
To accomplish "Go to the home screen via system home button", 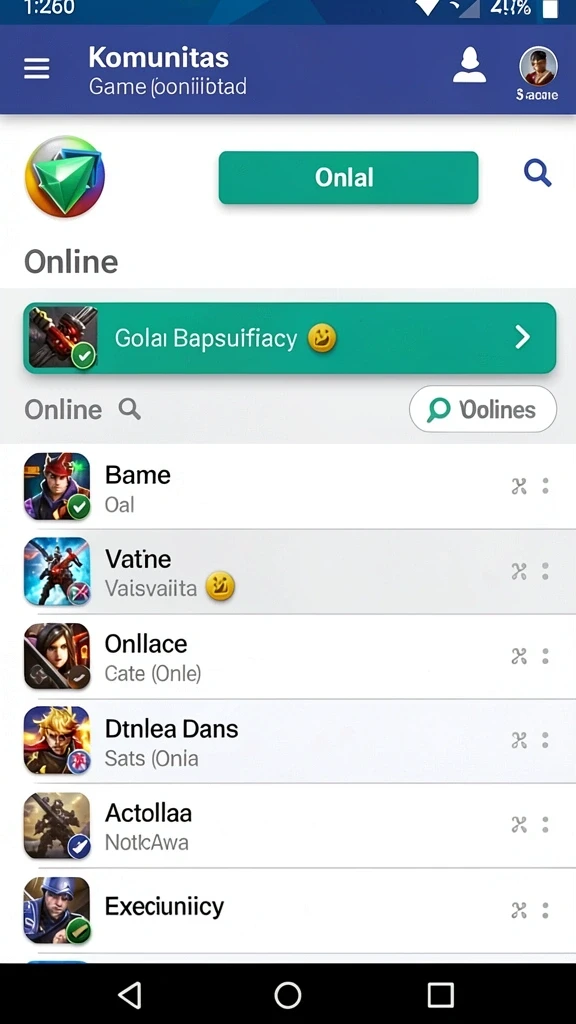I will (288, 995).
